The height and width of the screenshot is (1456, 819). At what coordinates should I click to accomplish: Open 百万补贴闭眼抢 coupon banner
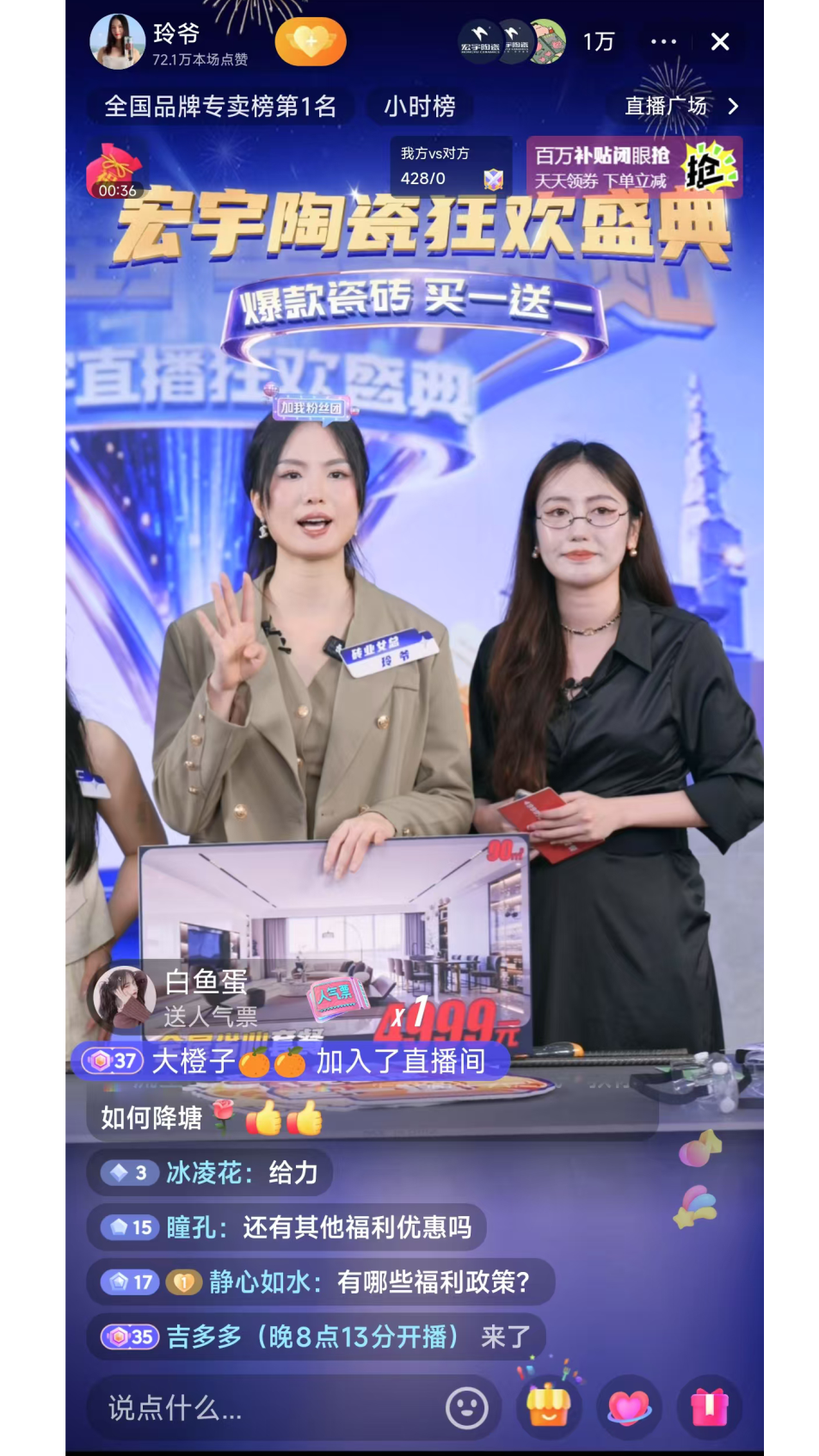point(634,167)
